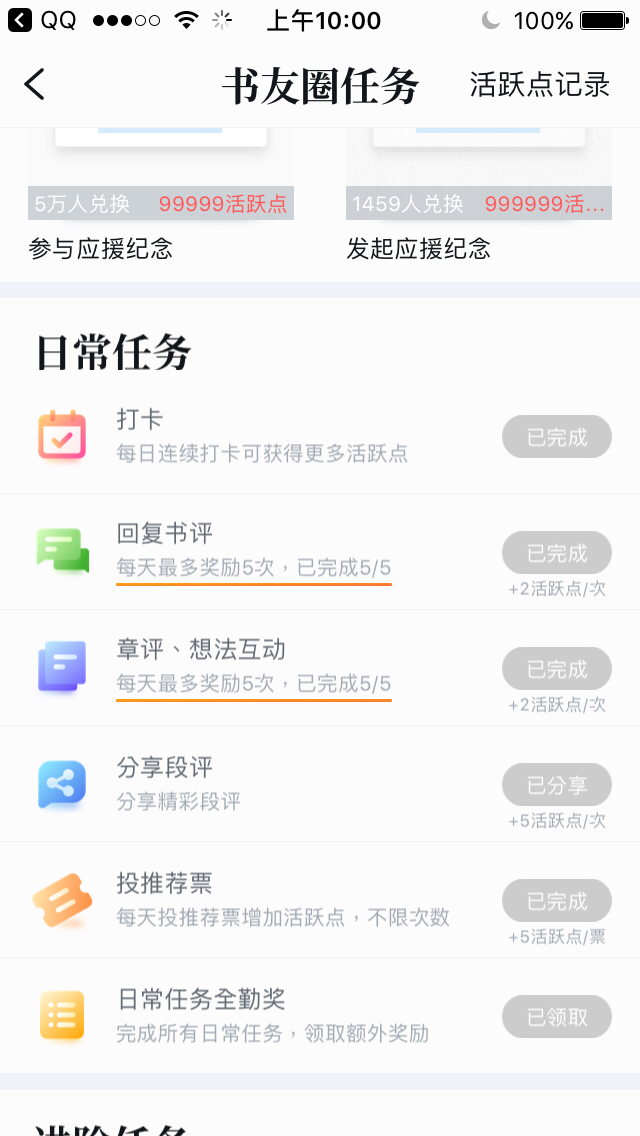640x1136 pixels.
Task: Tap 已完成 button for 打卡 task
Action: click(x=556, y=437)
